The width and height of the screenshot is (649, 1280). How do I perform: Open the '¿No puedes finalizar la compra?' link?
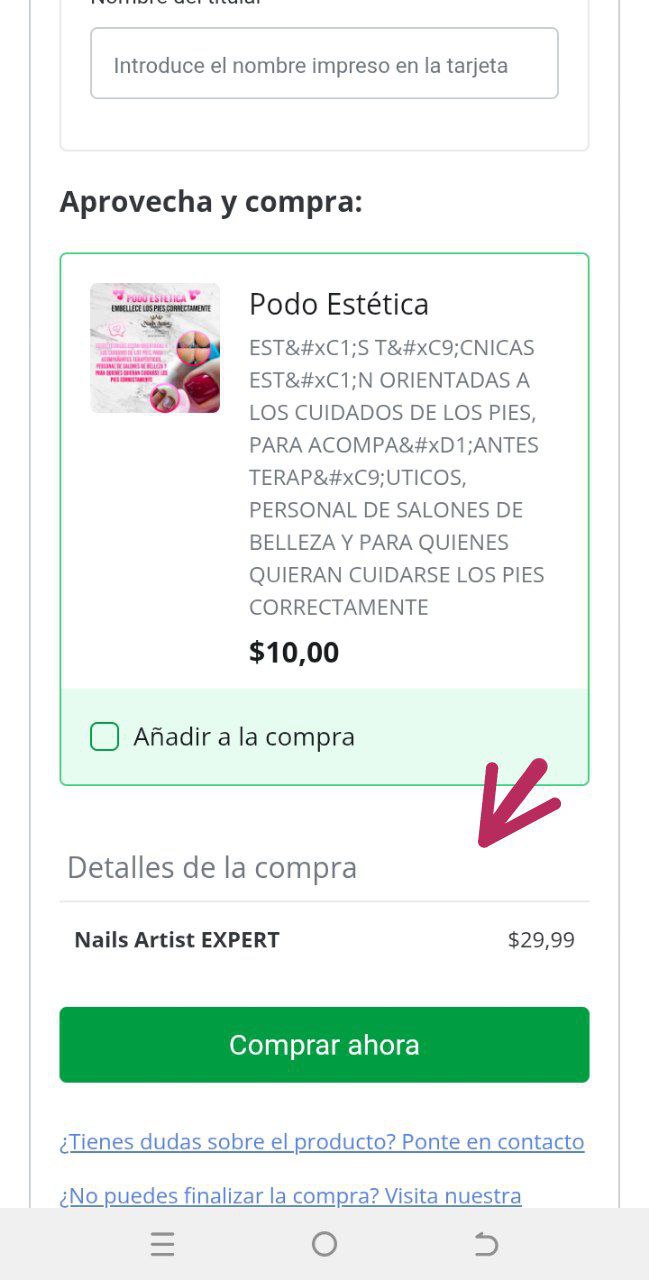pos(290,1196)
